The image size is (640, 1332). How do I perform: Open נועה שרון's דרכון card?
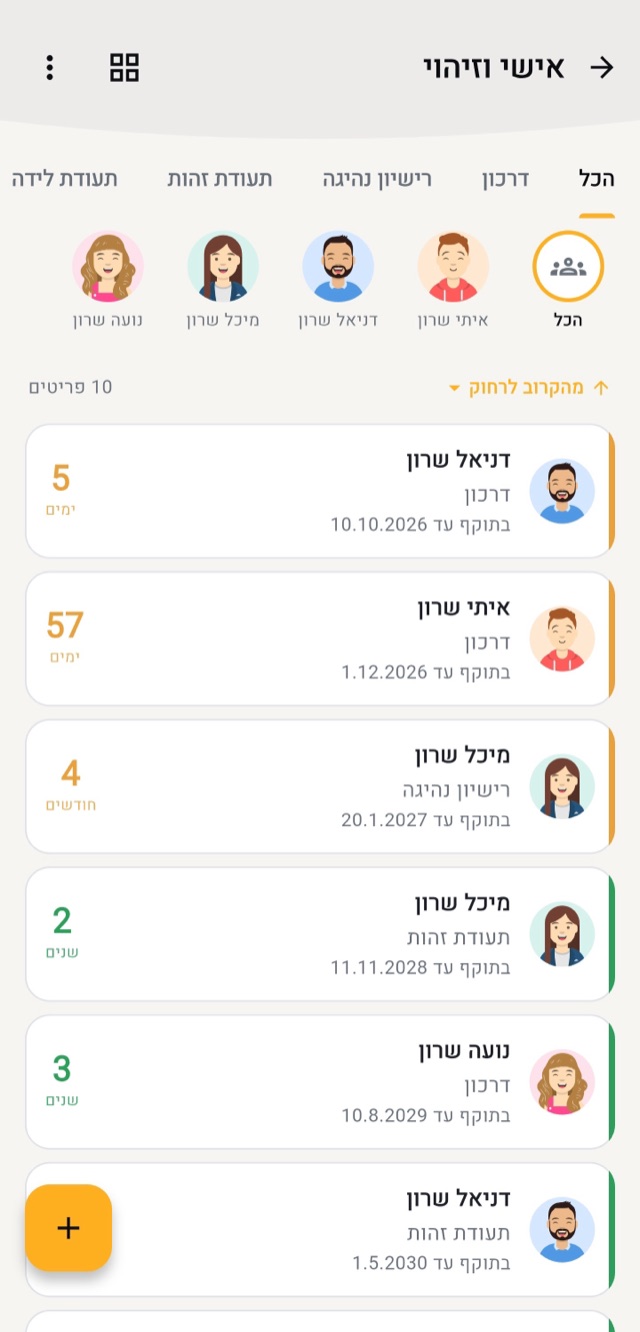click(320, 1082)
